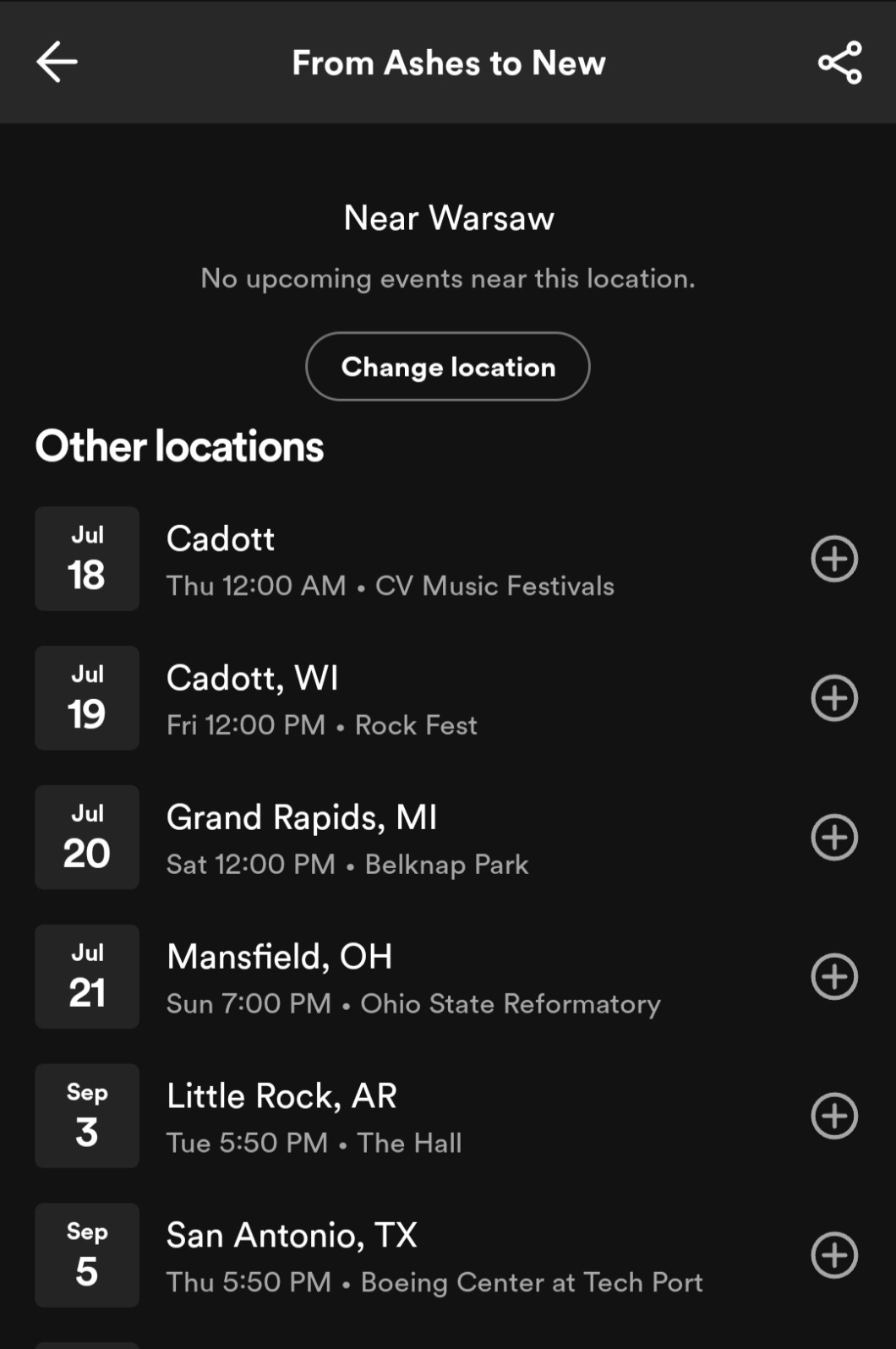
Task: Open the Rock Fest event in Cadott, WI
Action: click(321, 699)
